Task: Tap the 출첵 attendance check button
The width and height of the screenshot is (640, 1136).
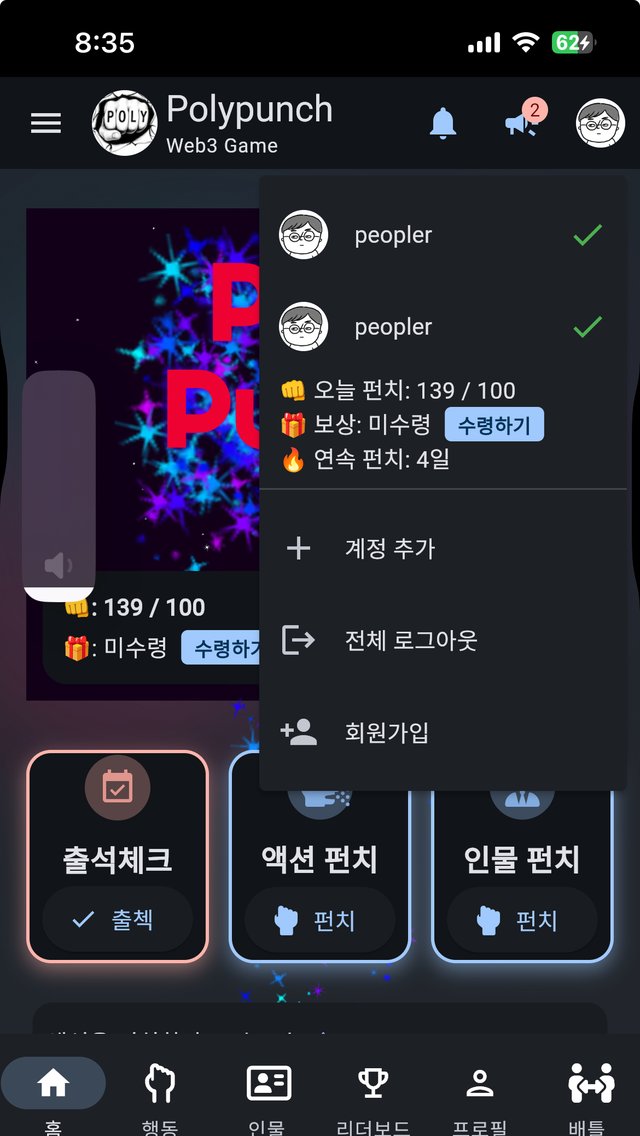Action: 117,919
